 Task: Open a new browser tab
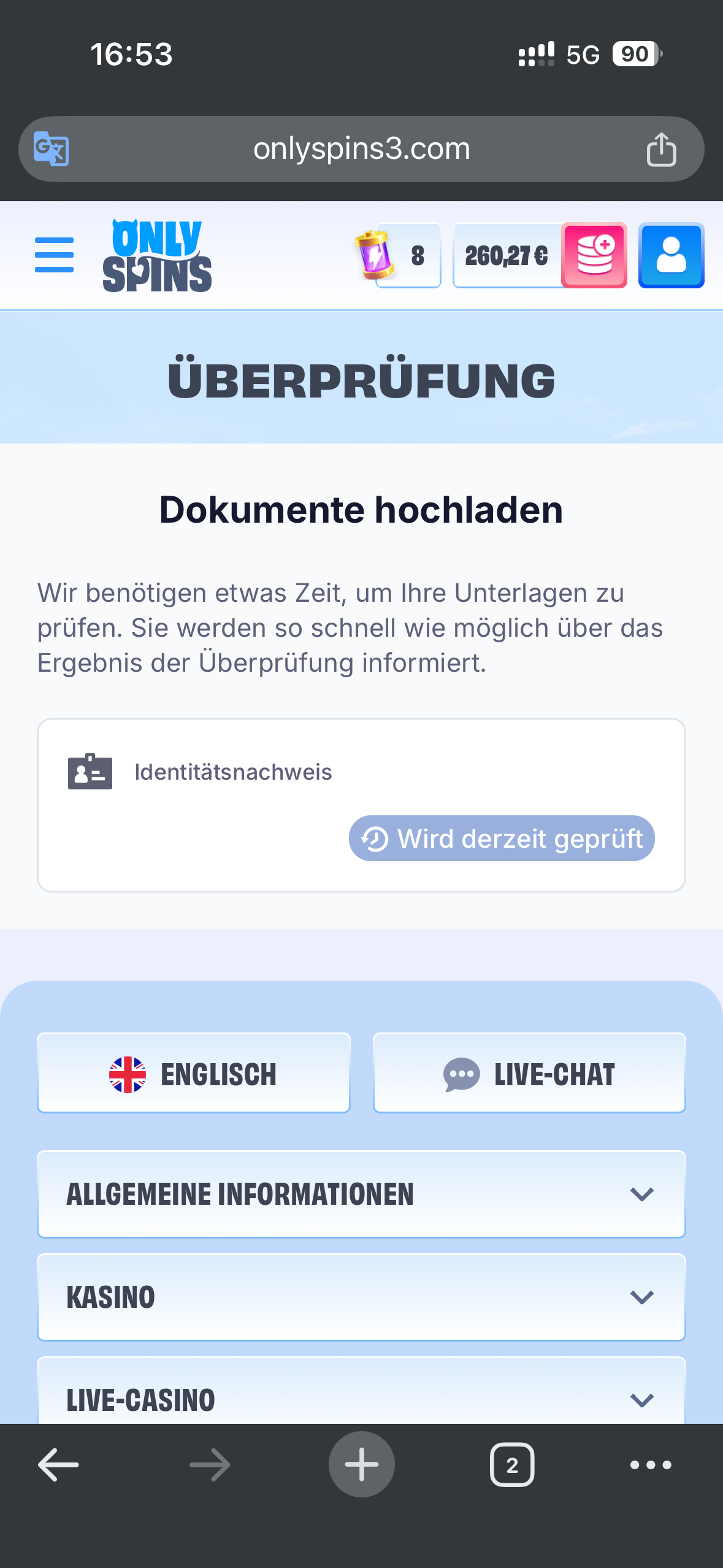361,1464
